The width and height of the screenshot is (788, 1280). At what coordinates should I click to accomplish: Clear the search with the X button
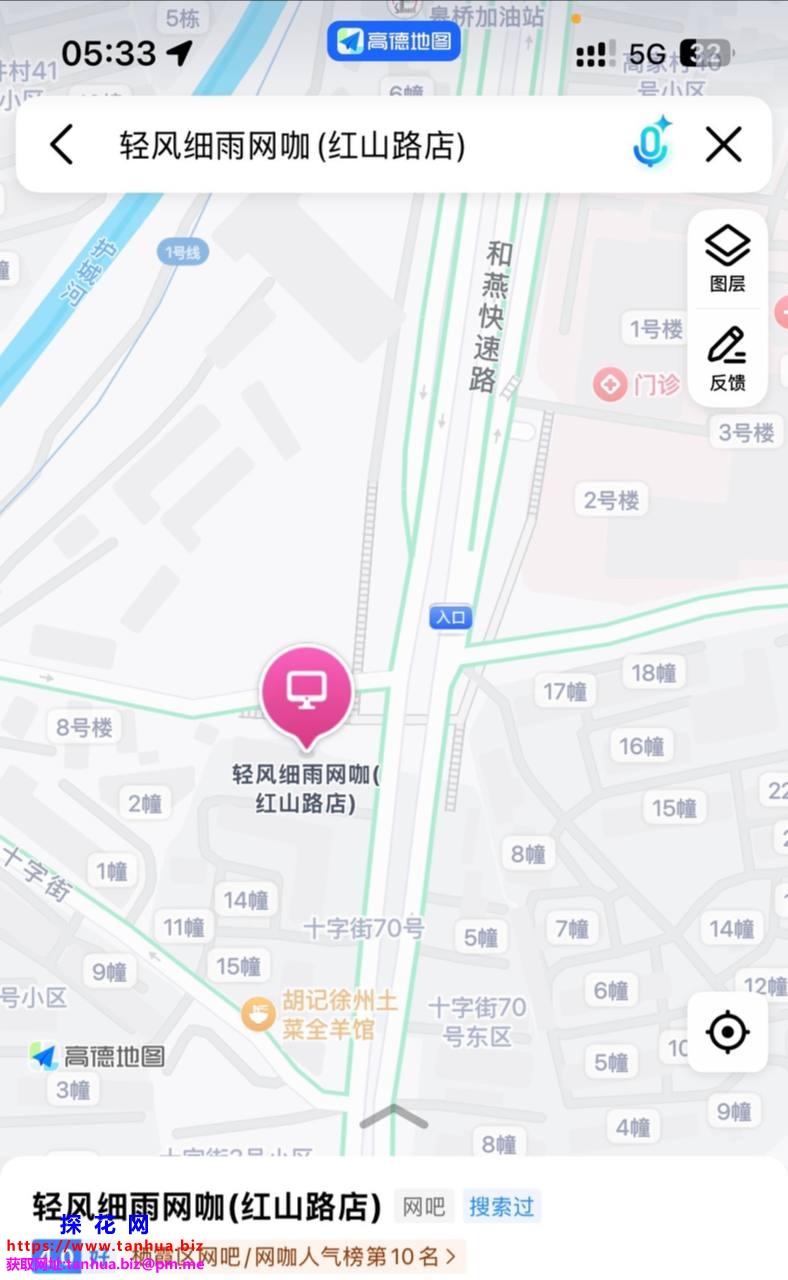[x=723, y=145]
